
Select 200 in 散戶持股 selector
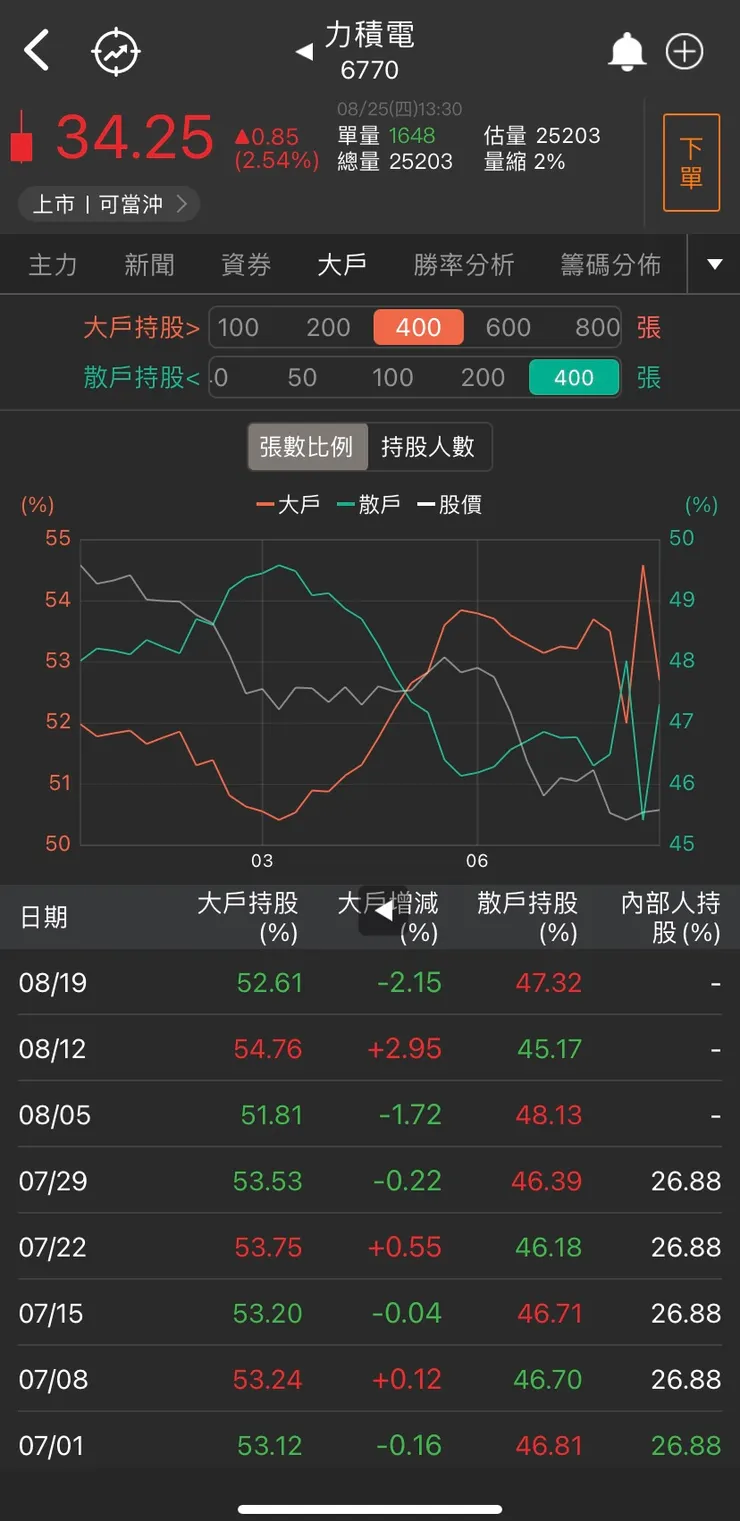483,378
